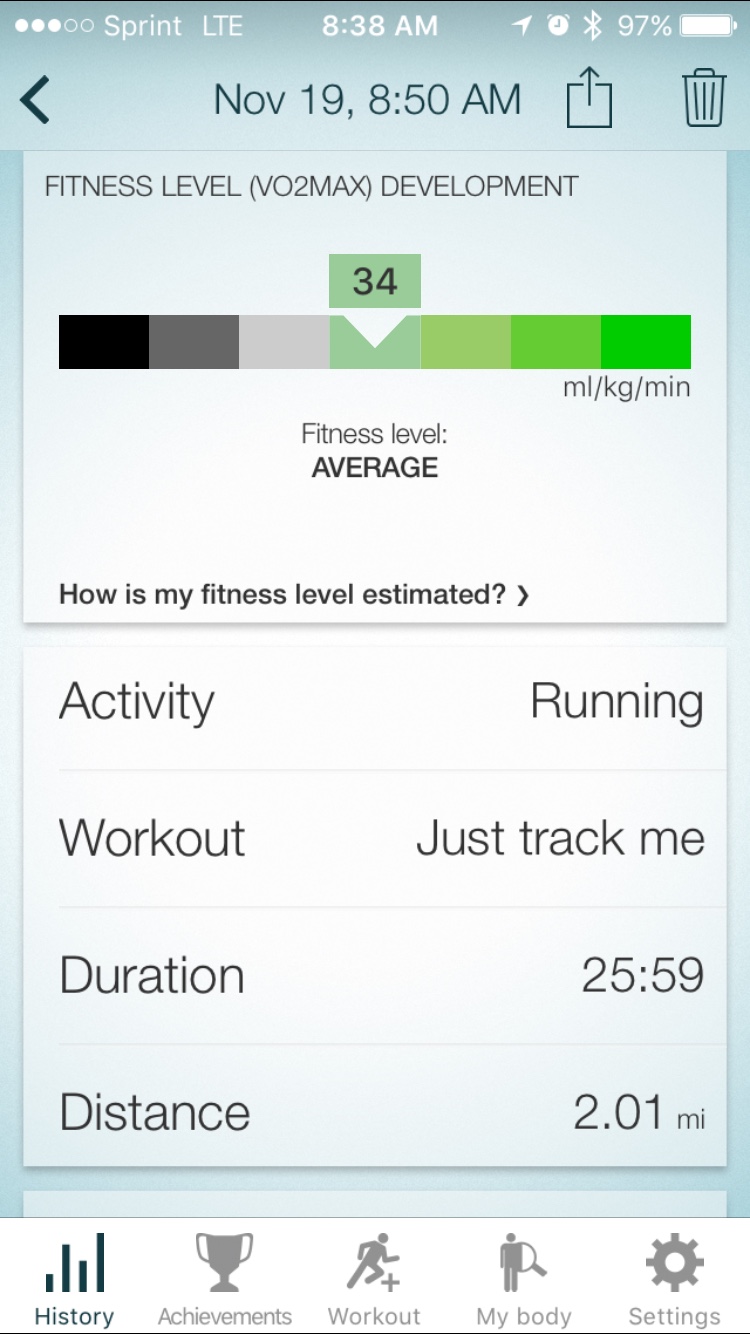Go back to the previous screen

[x=35, y=100]
